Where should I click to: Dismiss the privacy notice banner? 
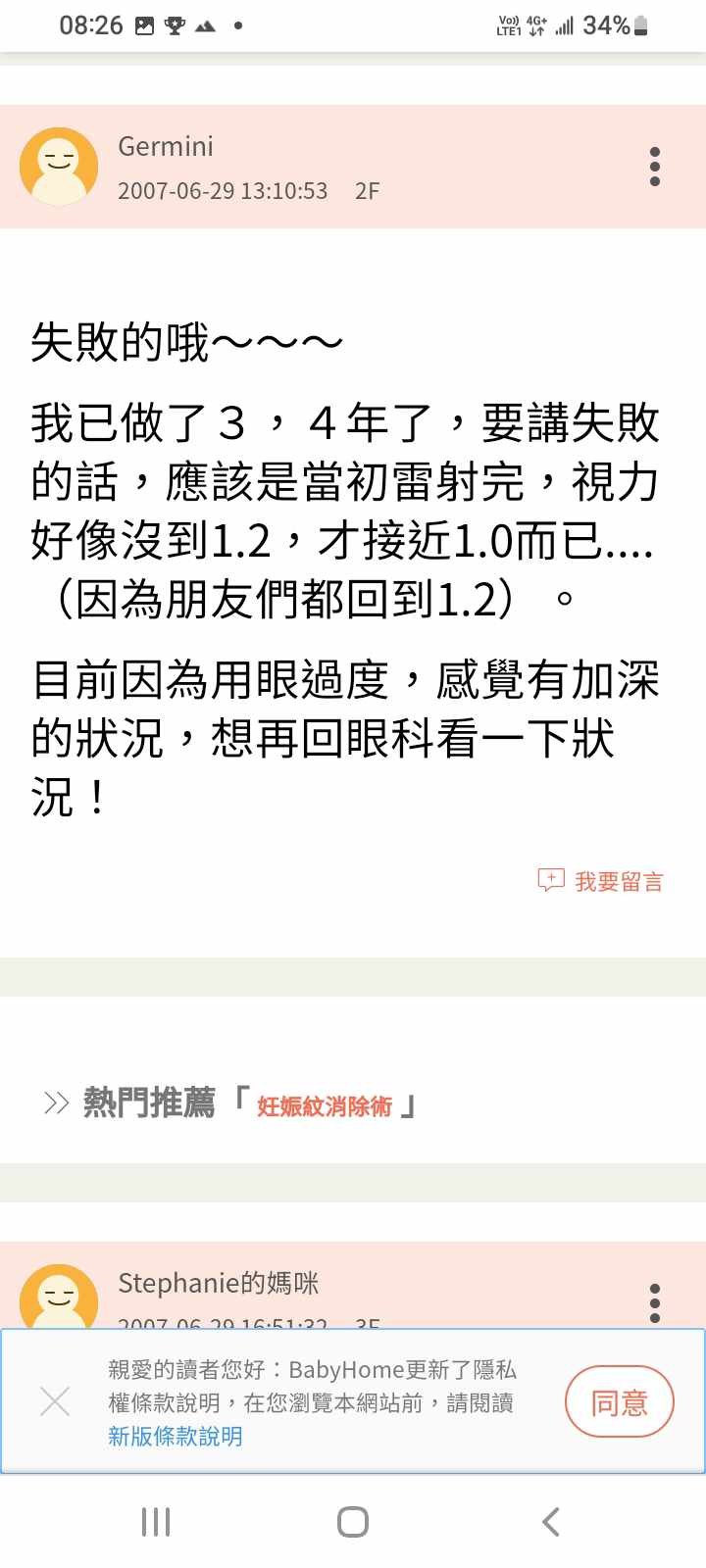55,1401
